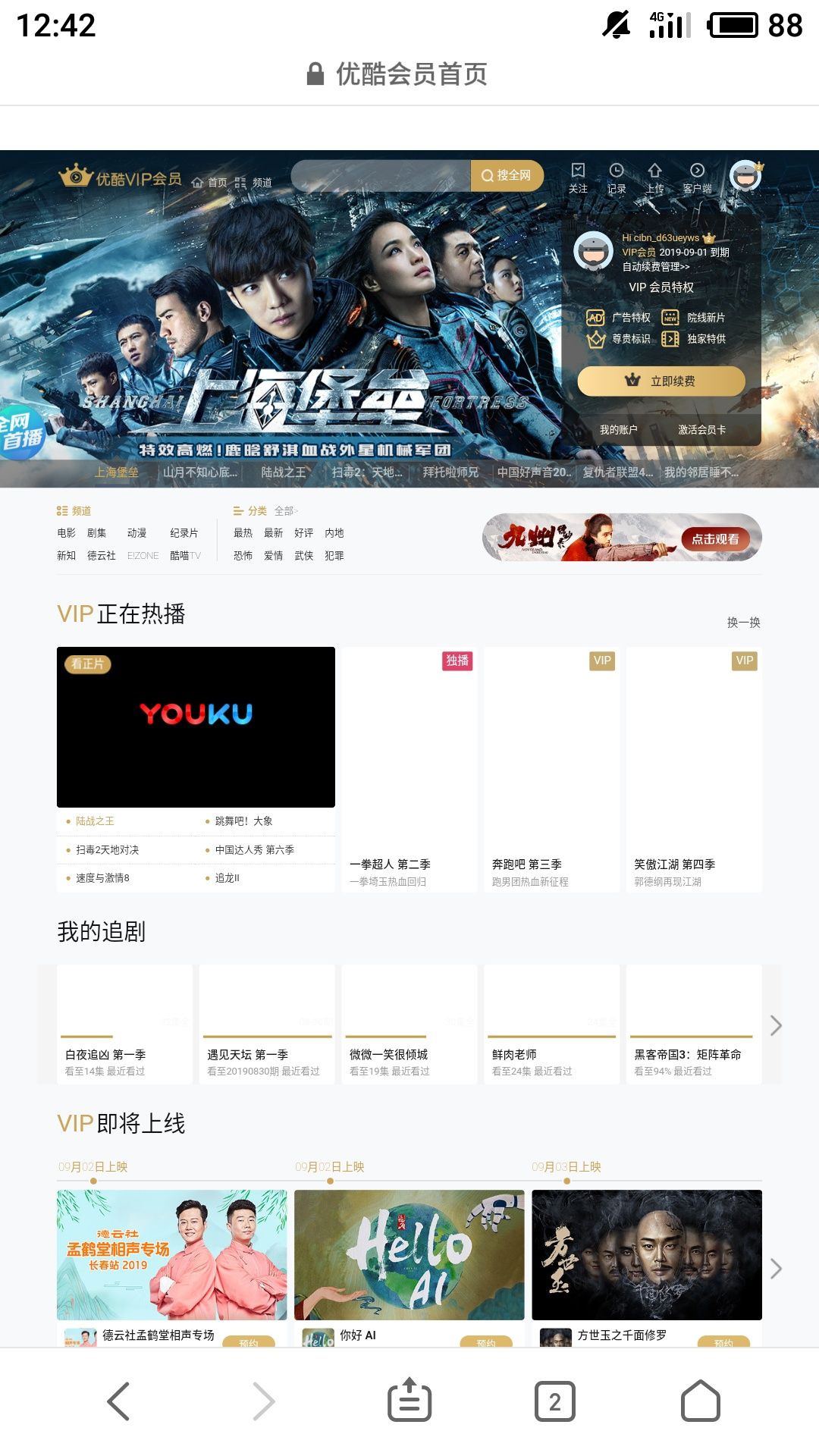Image resolution: width=819 pixels, height=1456 pixels.
Task: Go back in the browser
Action: [x=118, y=1401]
